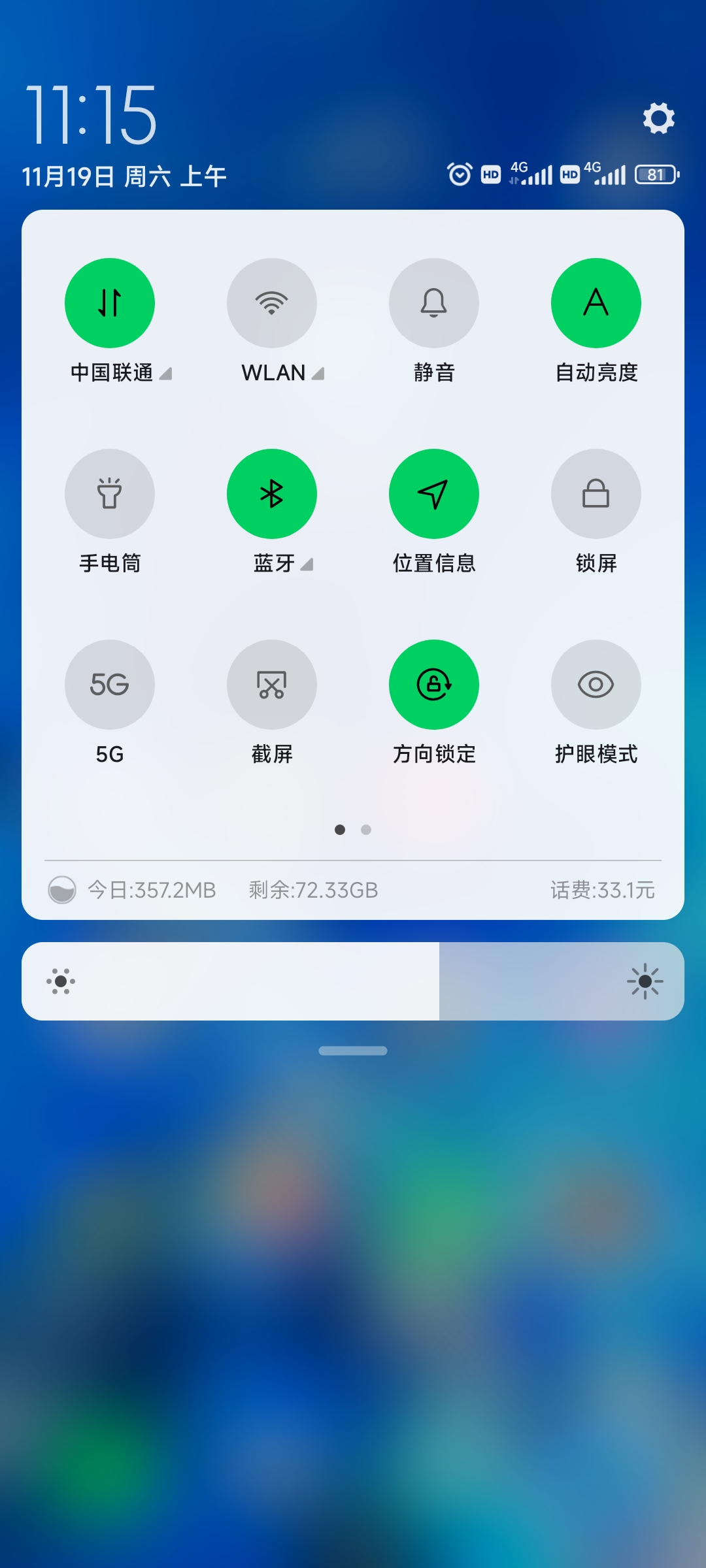Go to second page of toggles

click(x=366, y=830)
